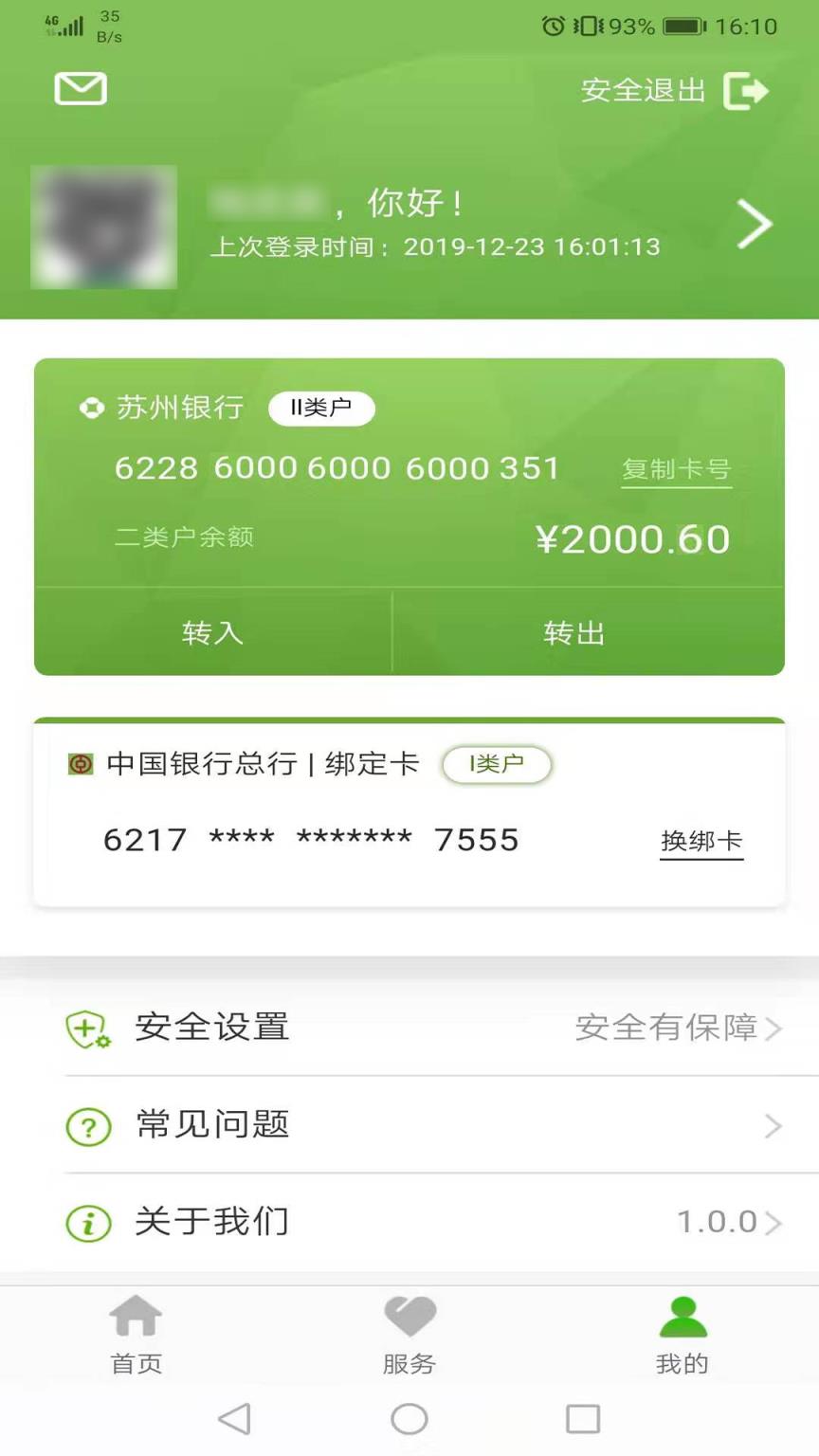Click 复制卡号 to copy card number
The width and height of the screenshot is (819, 1456).
[675, 467]
